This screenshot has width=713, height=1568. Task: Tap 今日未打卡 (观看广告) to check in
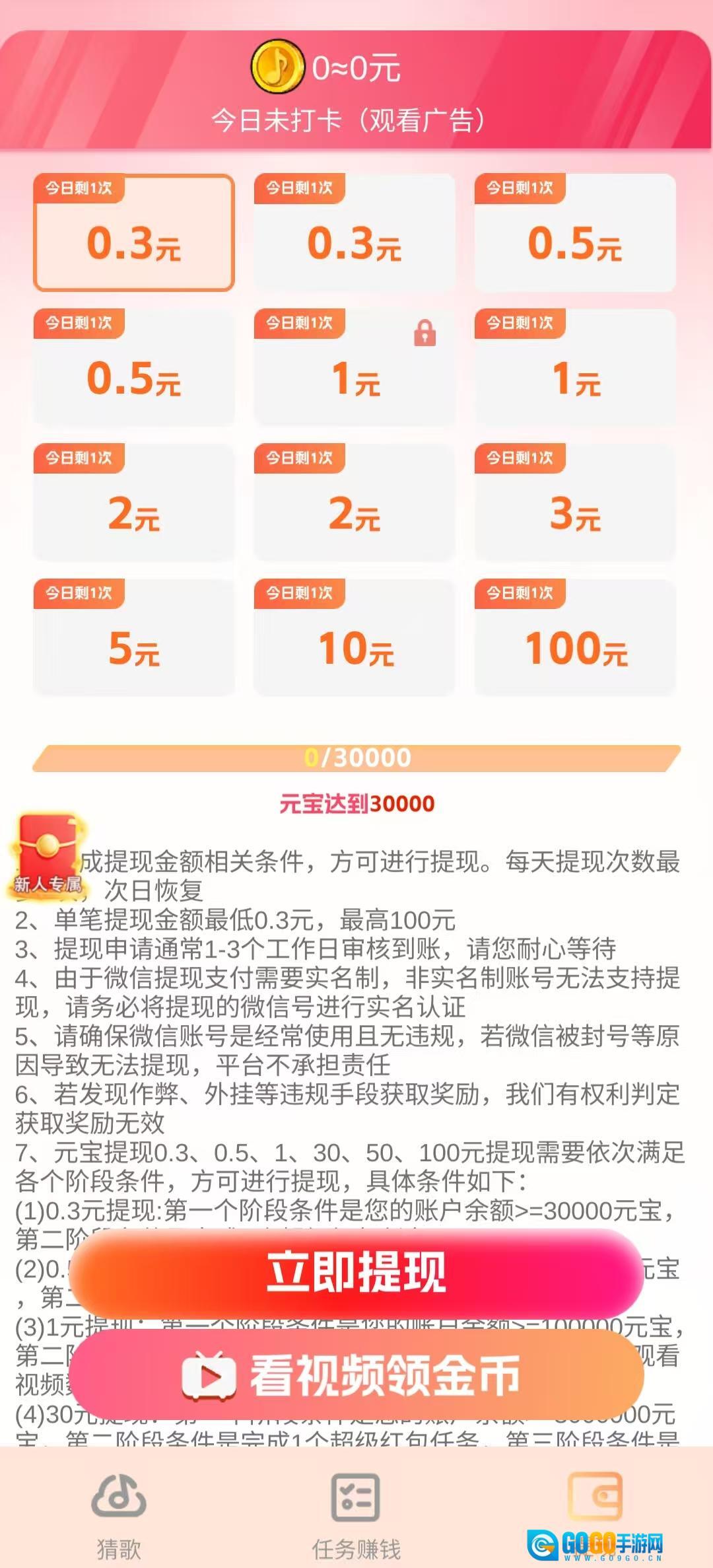(x=349, y=120)
